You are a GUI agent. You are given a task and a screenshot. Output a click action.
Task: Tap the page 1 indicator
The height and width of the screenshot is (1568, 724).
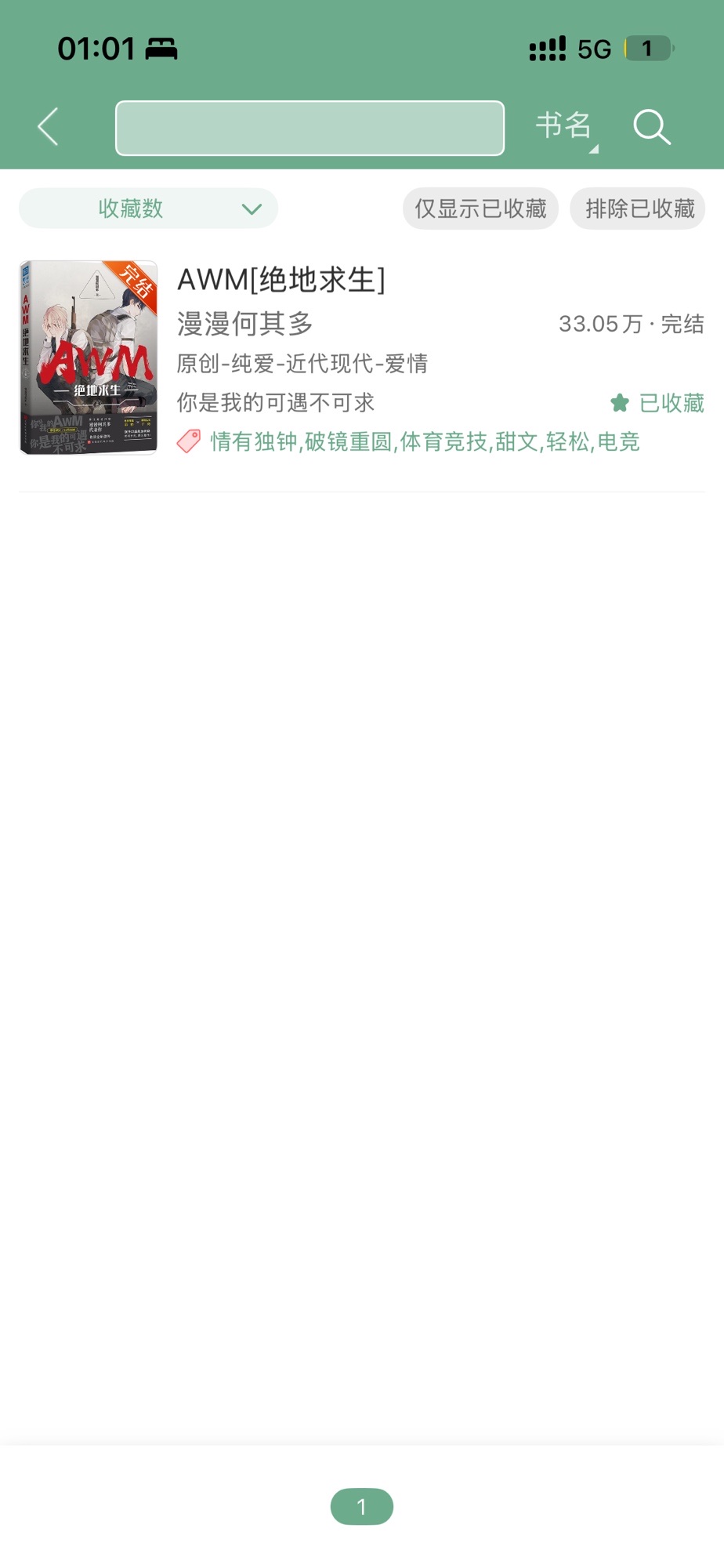(361, 1506)
